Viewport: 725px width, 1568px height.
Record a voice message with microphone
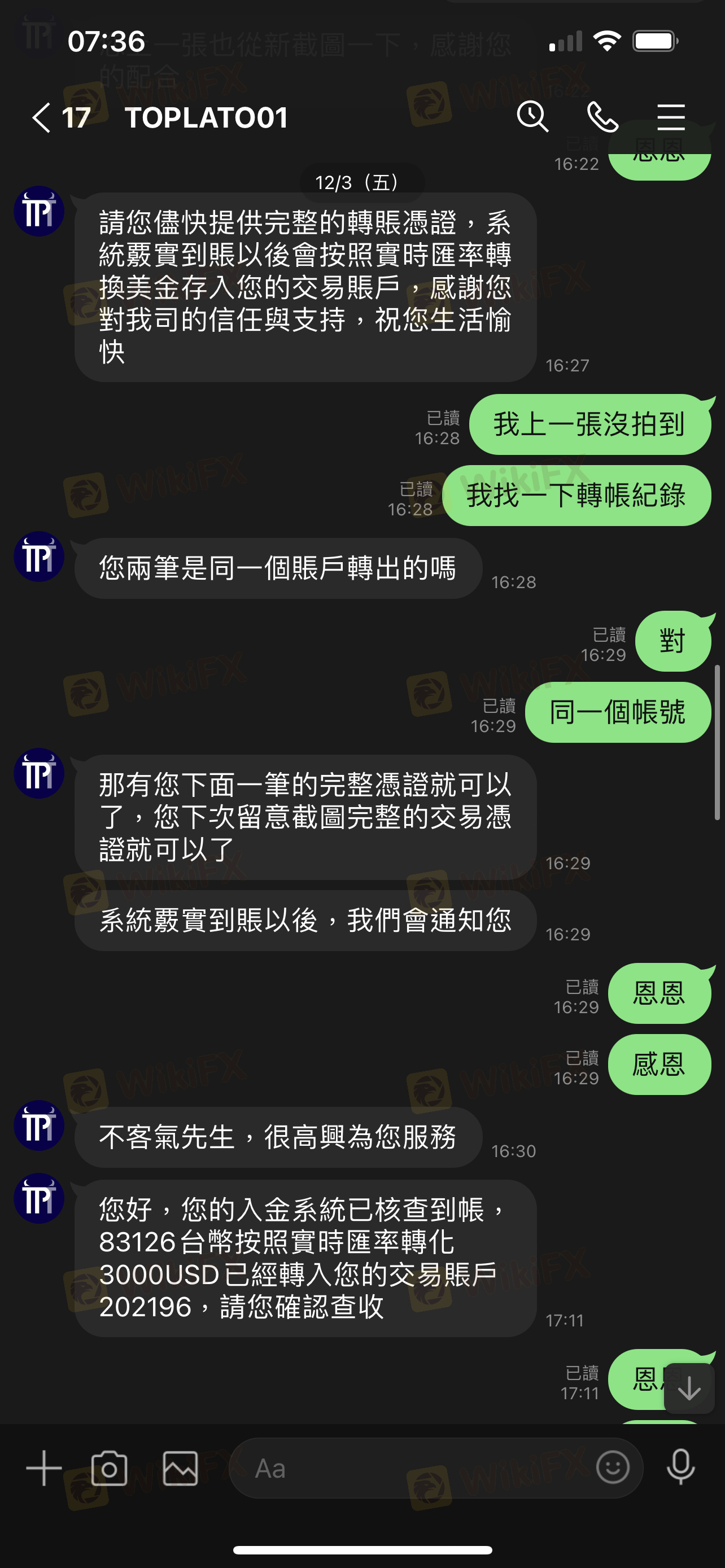pyautogui.click(x=680, y=1468)
